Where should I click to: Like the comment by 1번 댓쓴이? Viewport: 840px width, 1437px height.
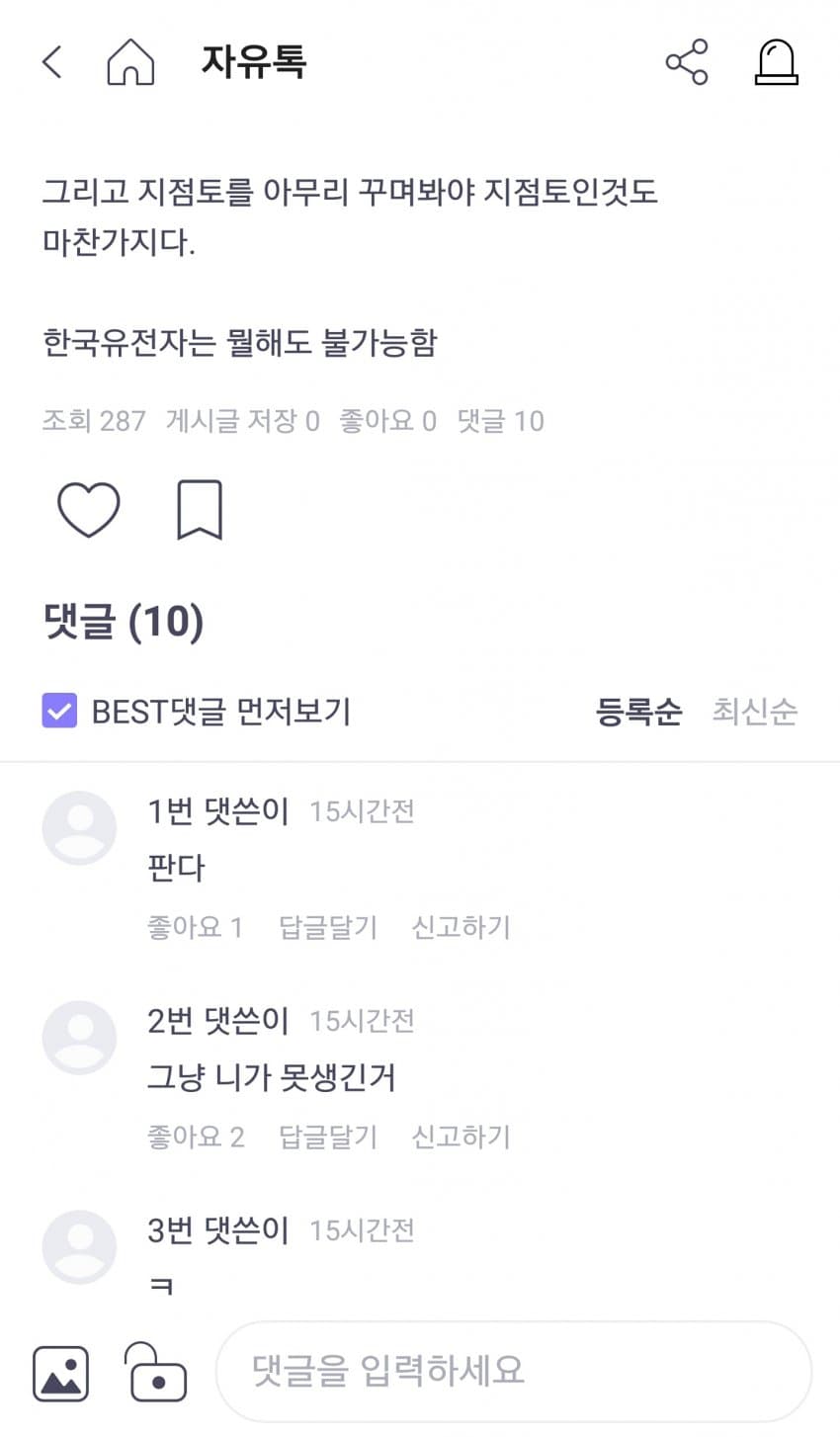[x=195, y=927]
